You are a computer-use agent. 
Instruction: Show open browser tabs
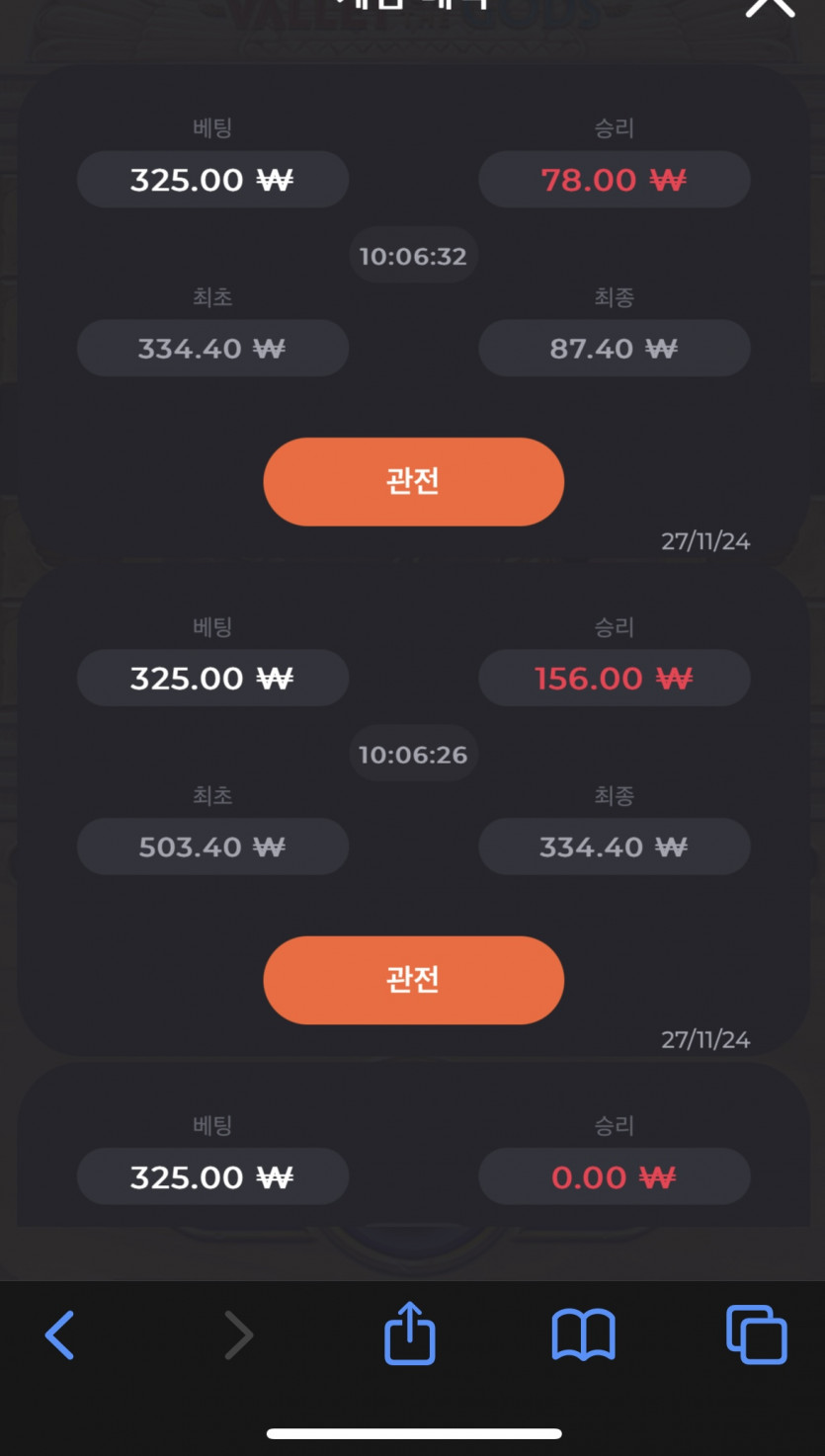point(757,1335)
